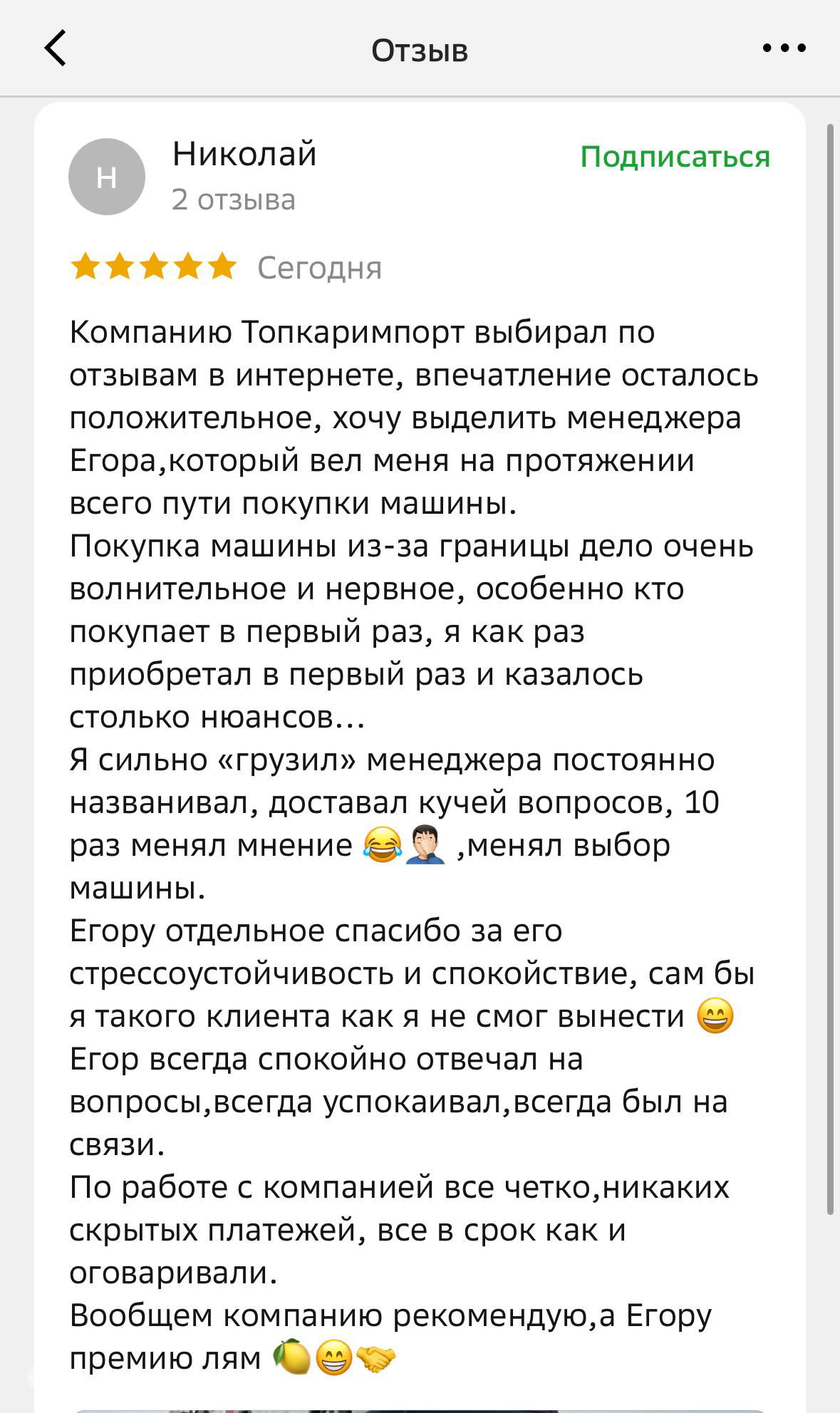Tap Николай's avatar circle
840x1413 pixels.
pyautogui.click(x=105, y=175)
